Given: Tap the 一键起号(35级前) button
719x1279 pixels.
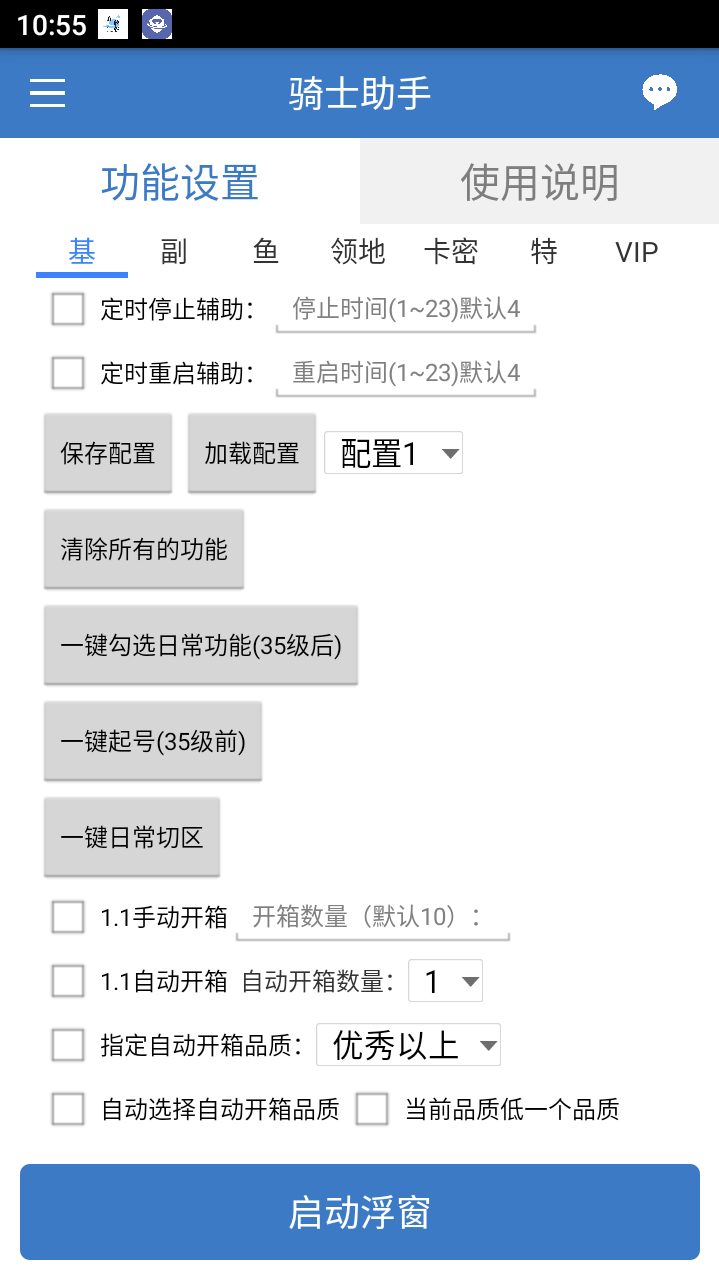Looking at the screenshot, I should tap(153, 741).
